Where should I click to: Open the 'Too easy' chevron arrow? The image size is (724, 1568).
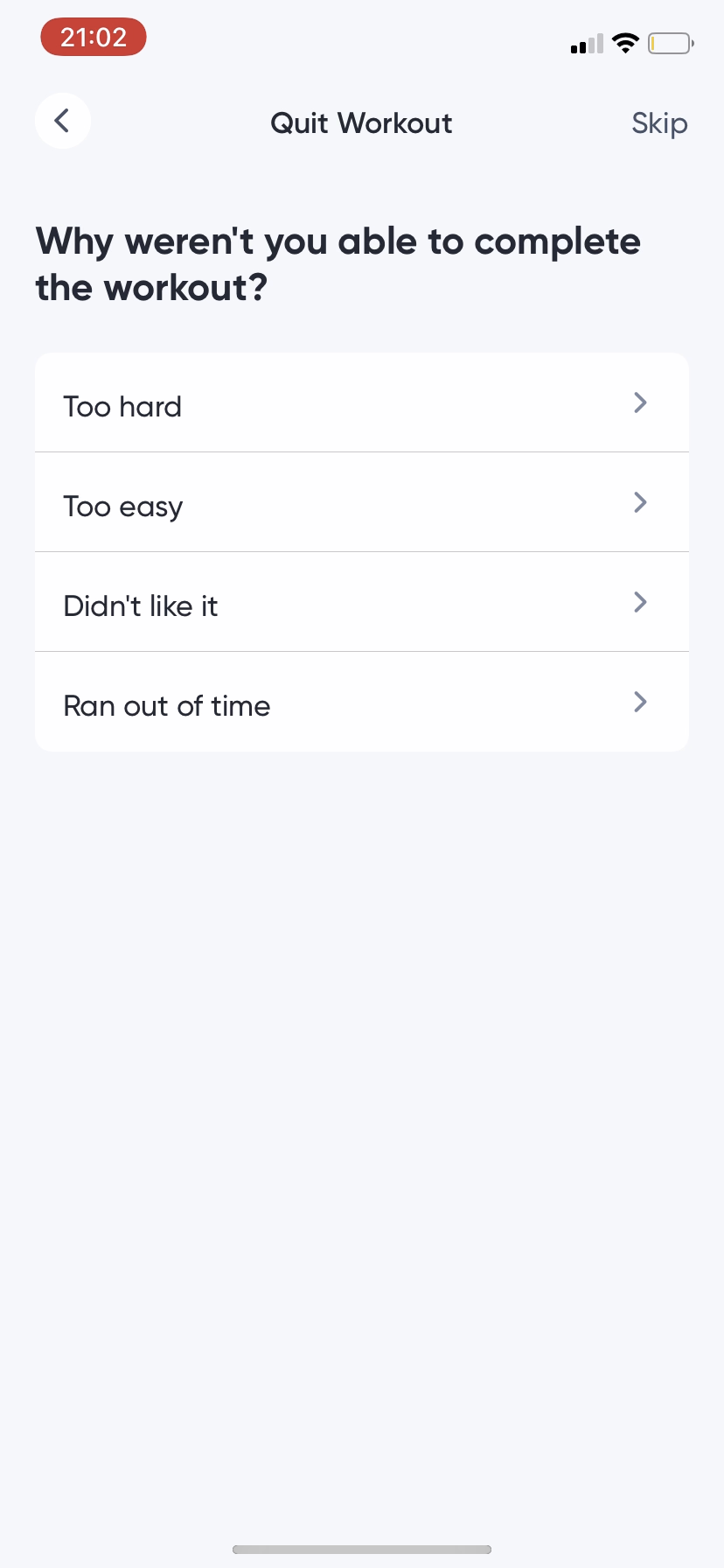click(640, 502)
